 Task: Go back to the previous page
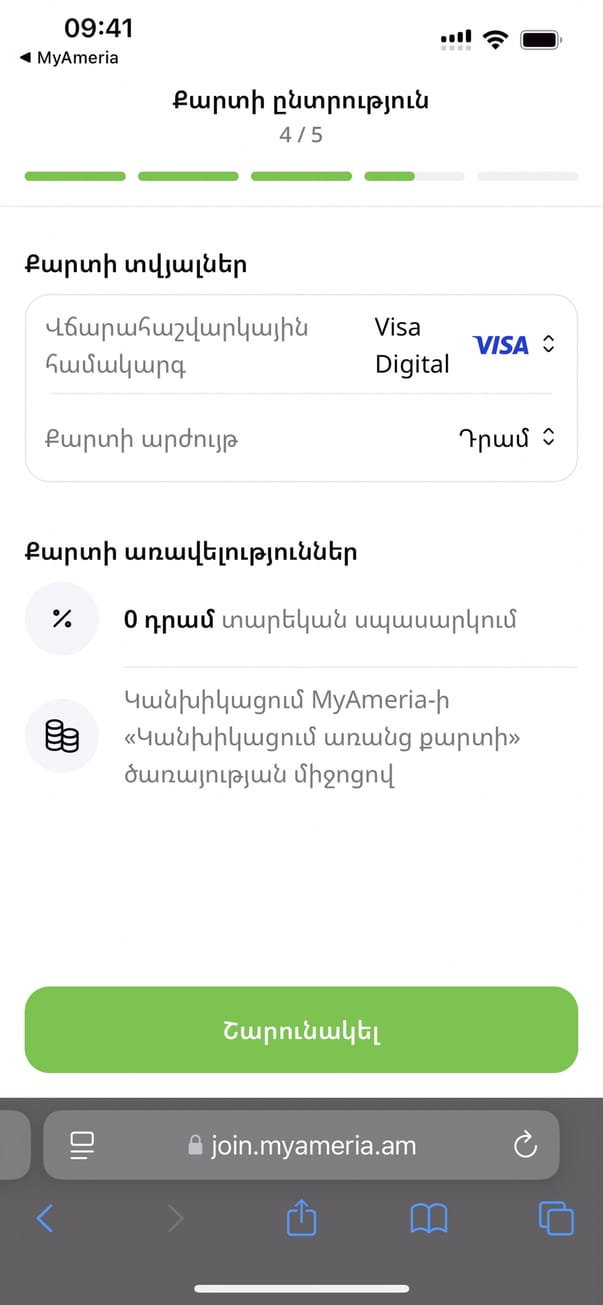tap(45, 1218)
